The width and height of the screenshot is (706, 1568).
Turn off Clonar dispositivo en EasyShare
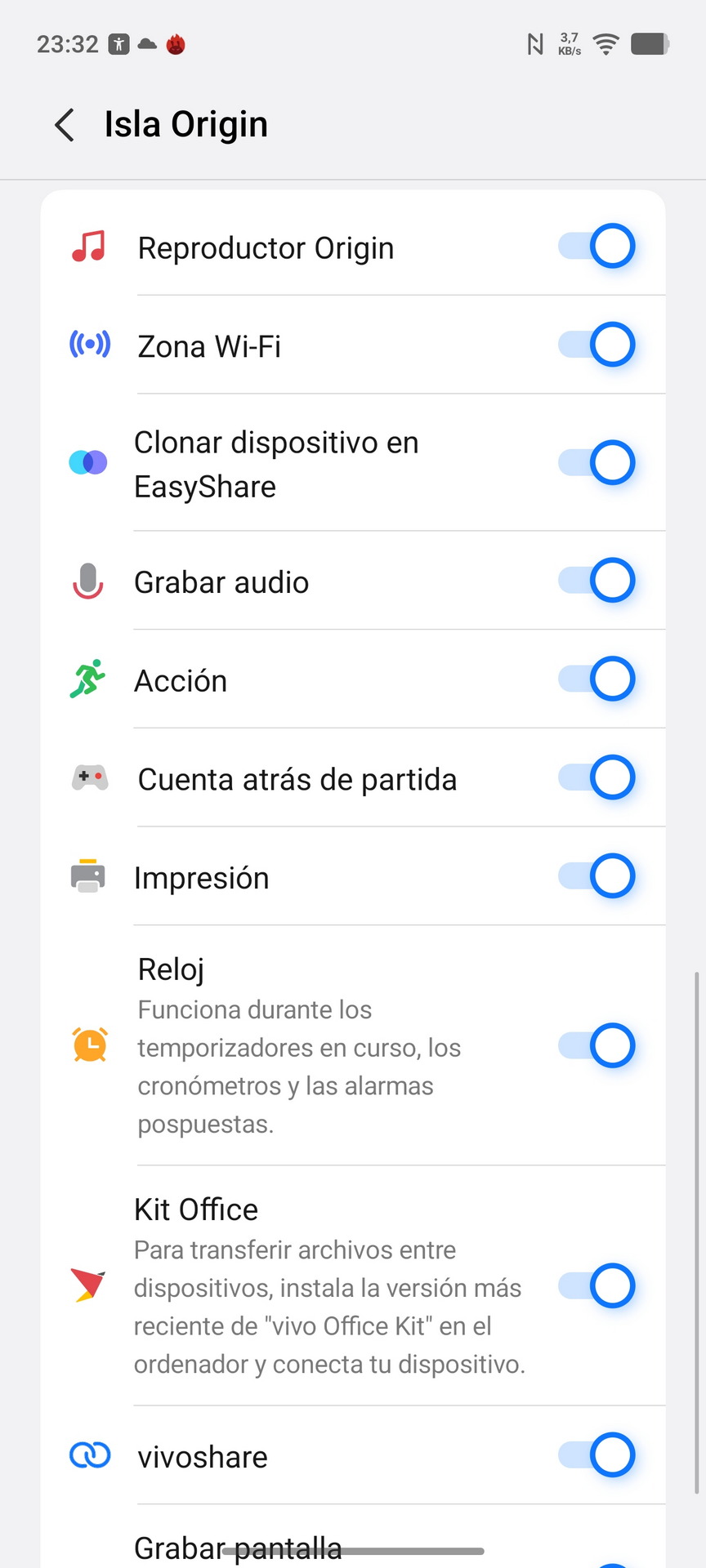pos(597,462)
